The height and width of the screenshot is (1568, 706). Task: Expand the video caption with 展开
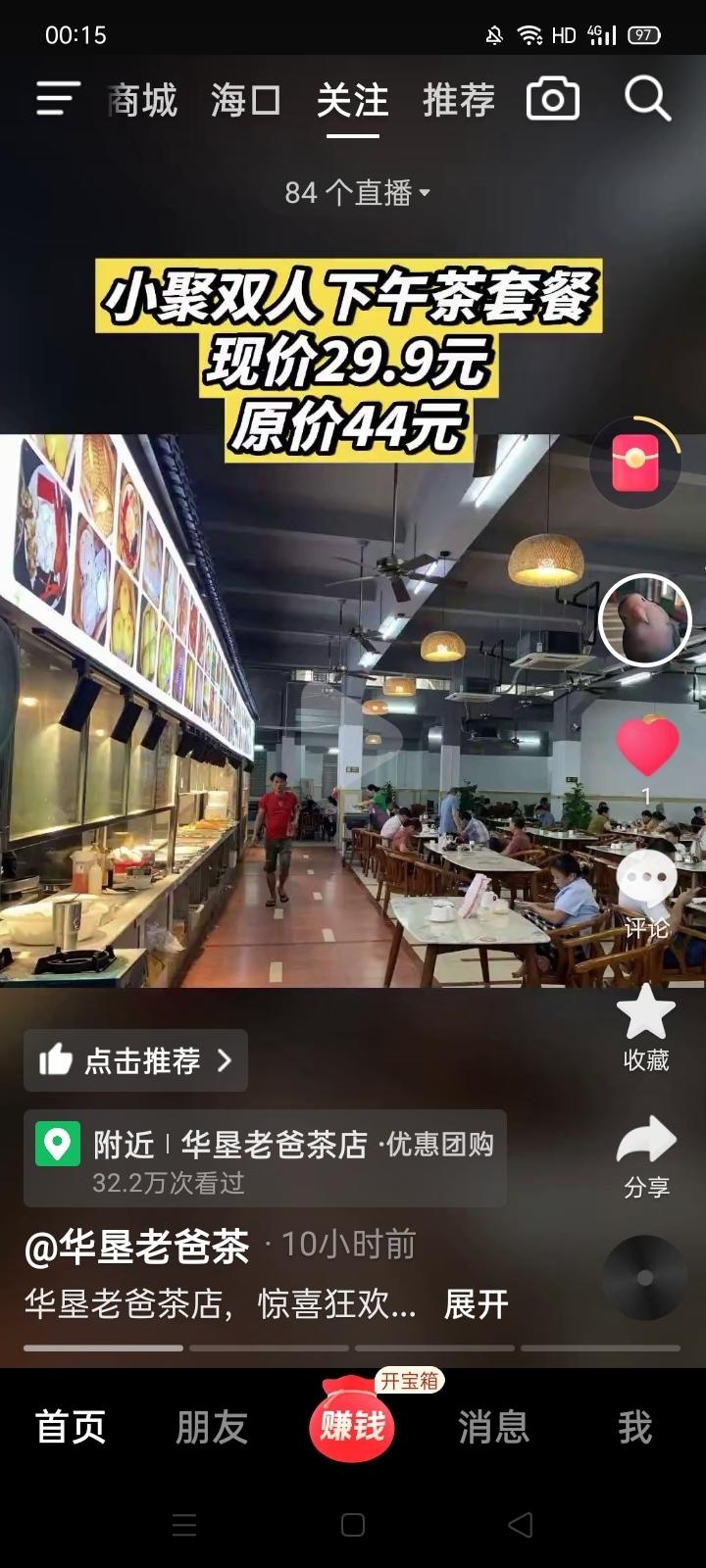(476, 1304)
